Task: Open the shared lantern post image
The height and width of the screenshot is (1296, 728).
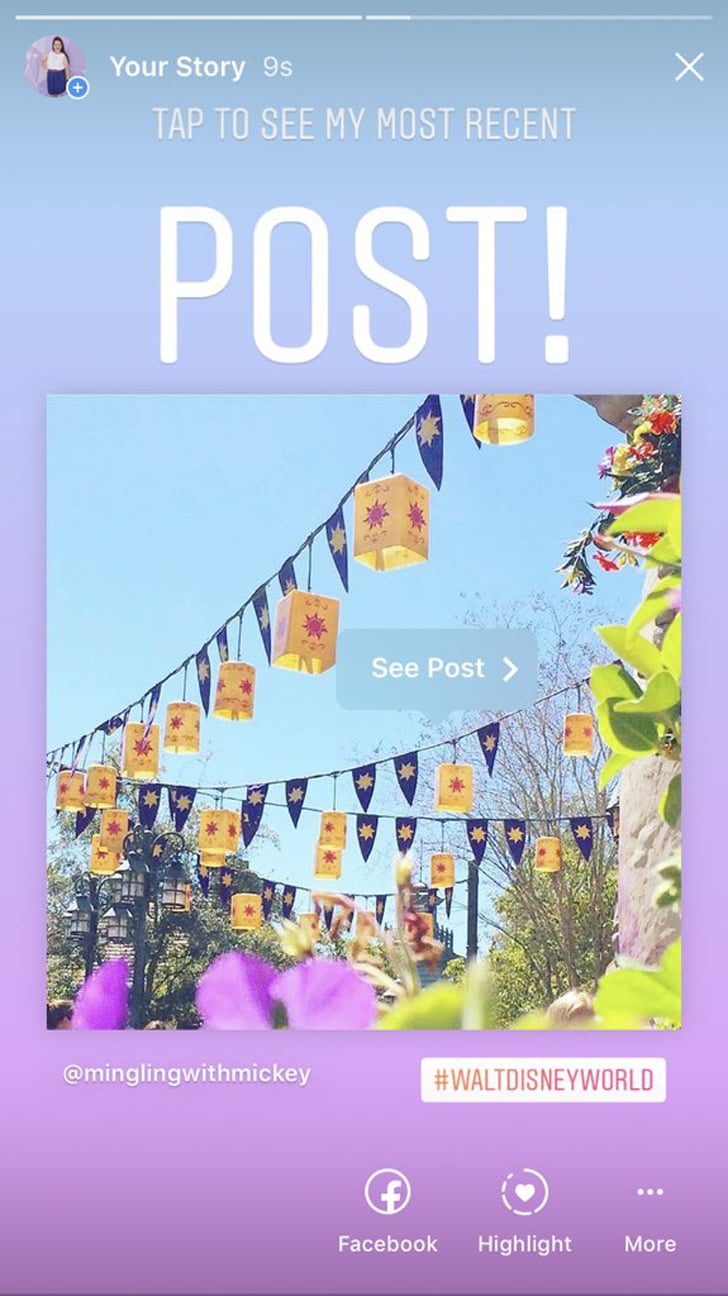Action: click(x=364, y=711)
